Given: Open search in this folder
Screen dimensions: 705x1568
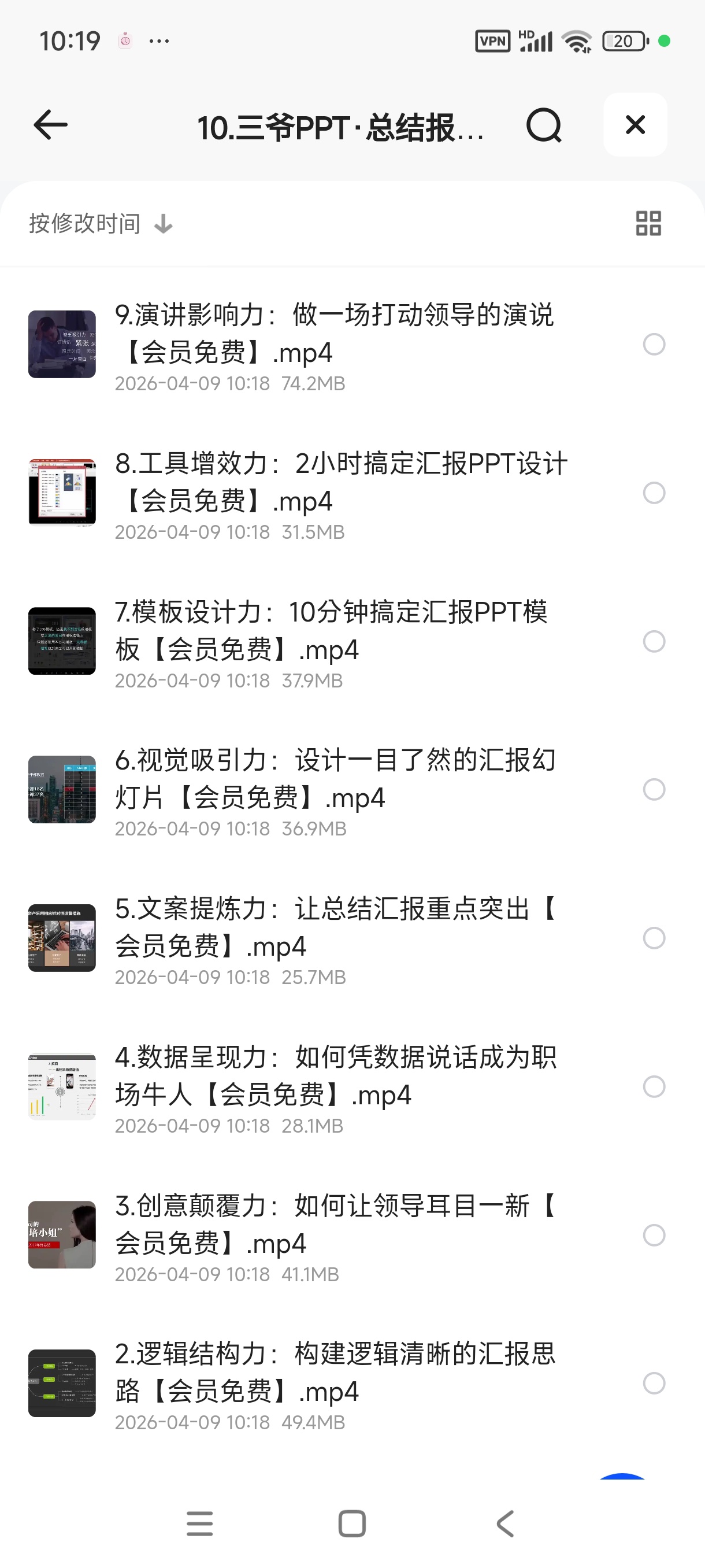Looking at the screenshot, I should click(543, 125).
